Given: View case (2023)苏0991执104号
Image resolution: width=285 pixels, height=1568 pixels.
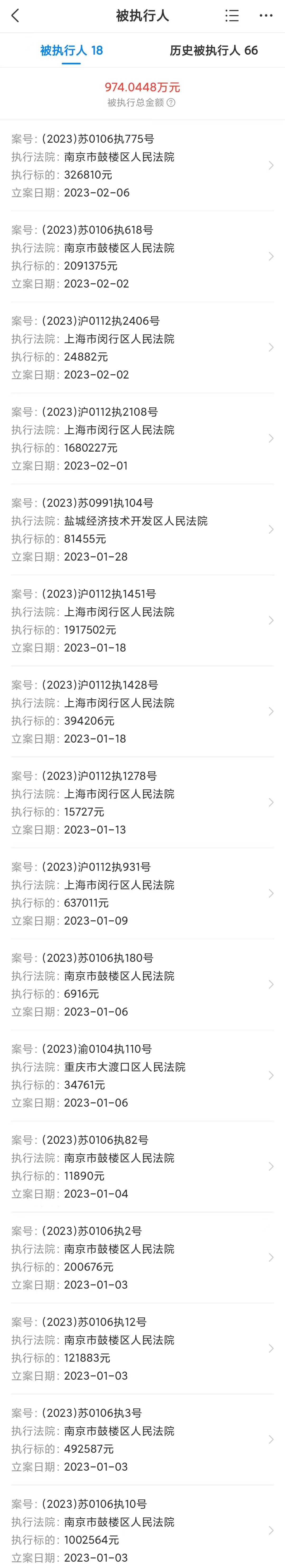Looking at the screenshot, I should 142,529.
